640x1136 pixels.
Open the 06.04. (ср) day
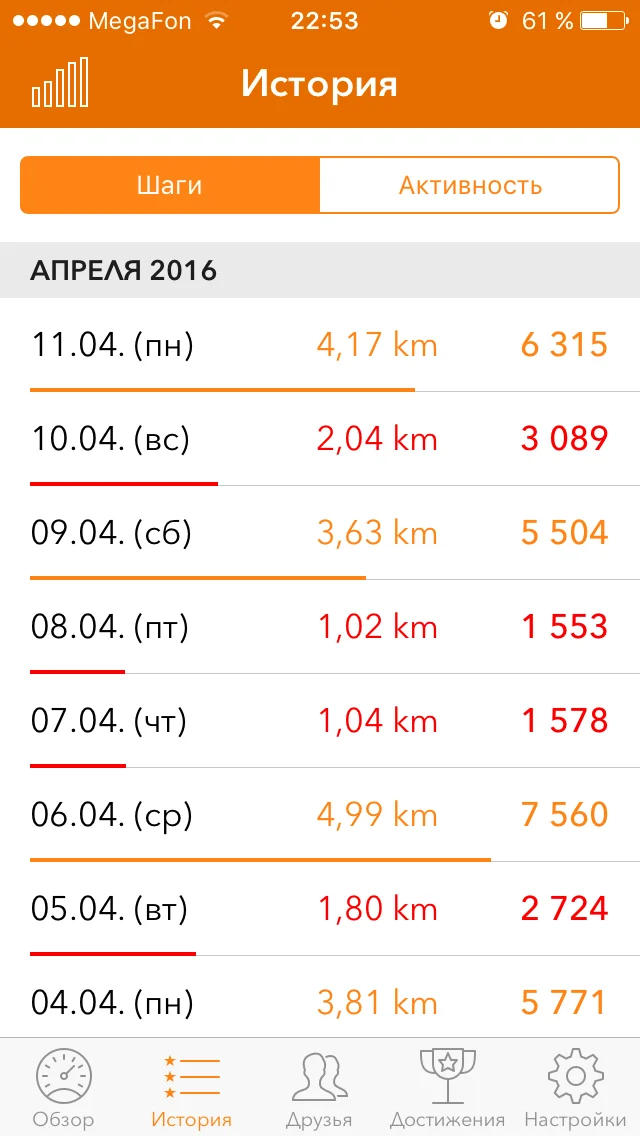click(x=320, y=816)
